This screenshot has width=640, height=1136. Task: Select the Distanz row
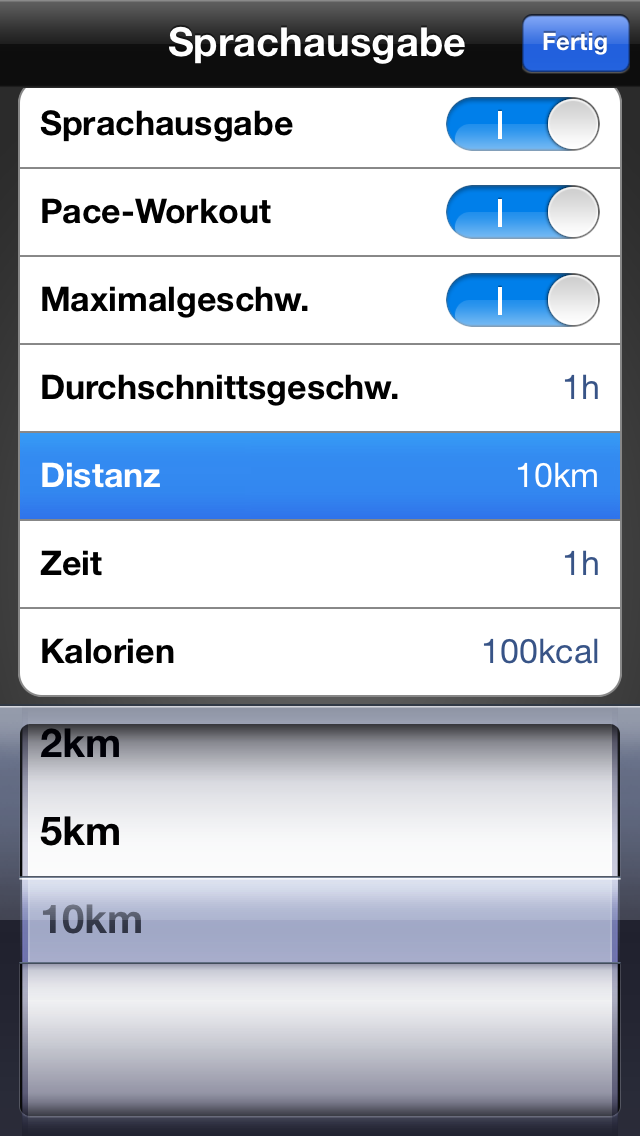[320, 476]
